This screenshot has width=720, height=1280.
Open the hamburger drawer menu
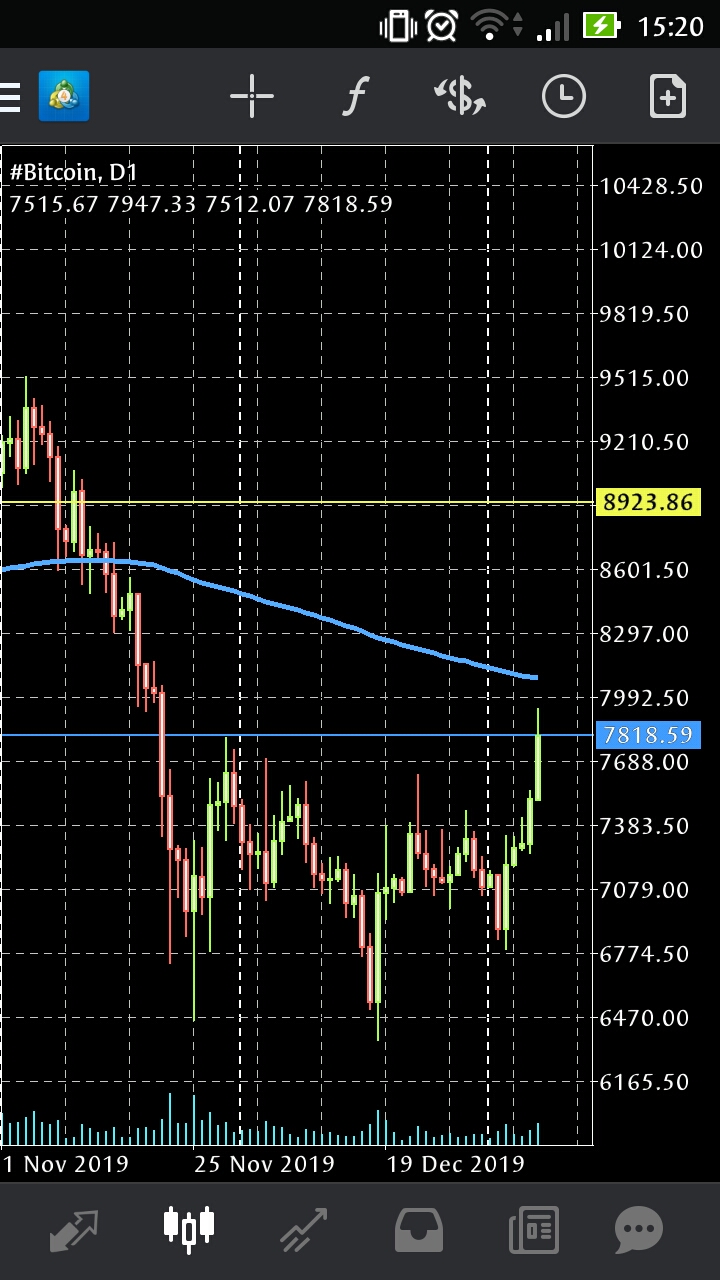pyautogui.click(x=10, y=97)
